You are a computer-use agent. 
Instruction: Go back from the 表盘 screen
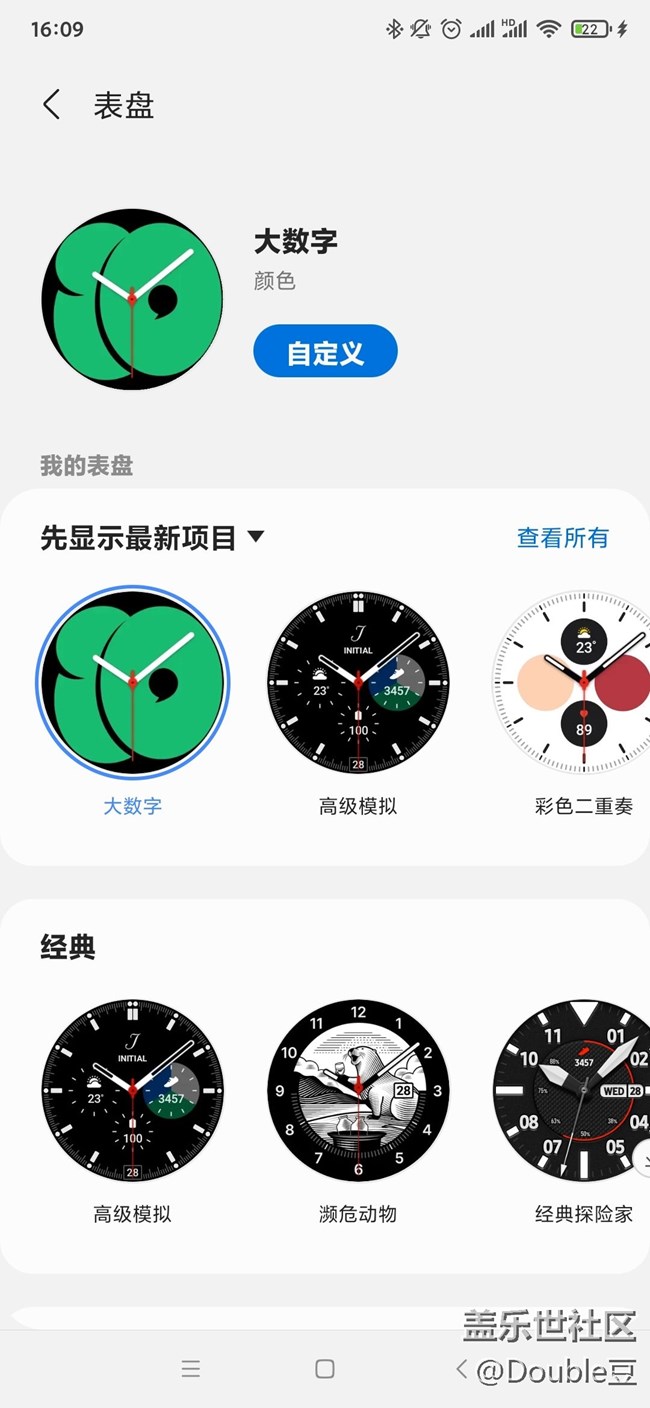52,105
